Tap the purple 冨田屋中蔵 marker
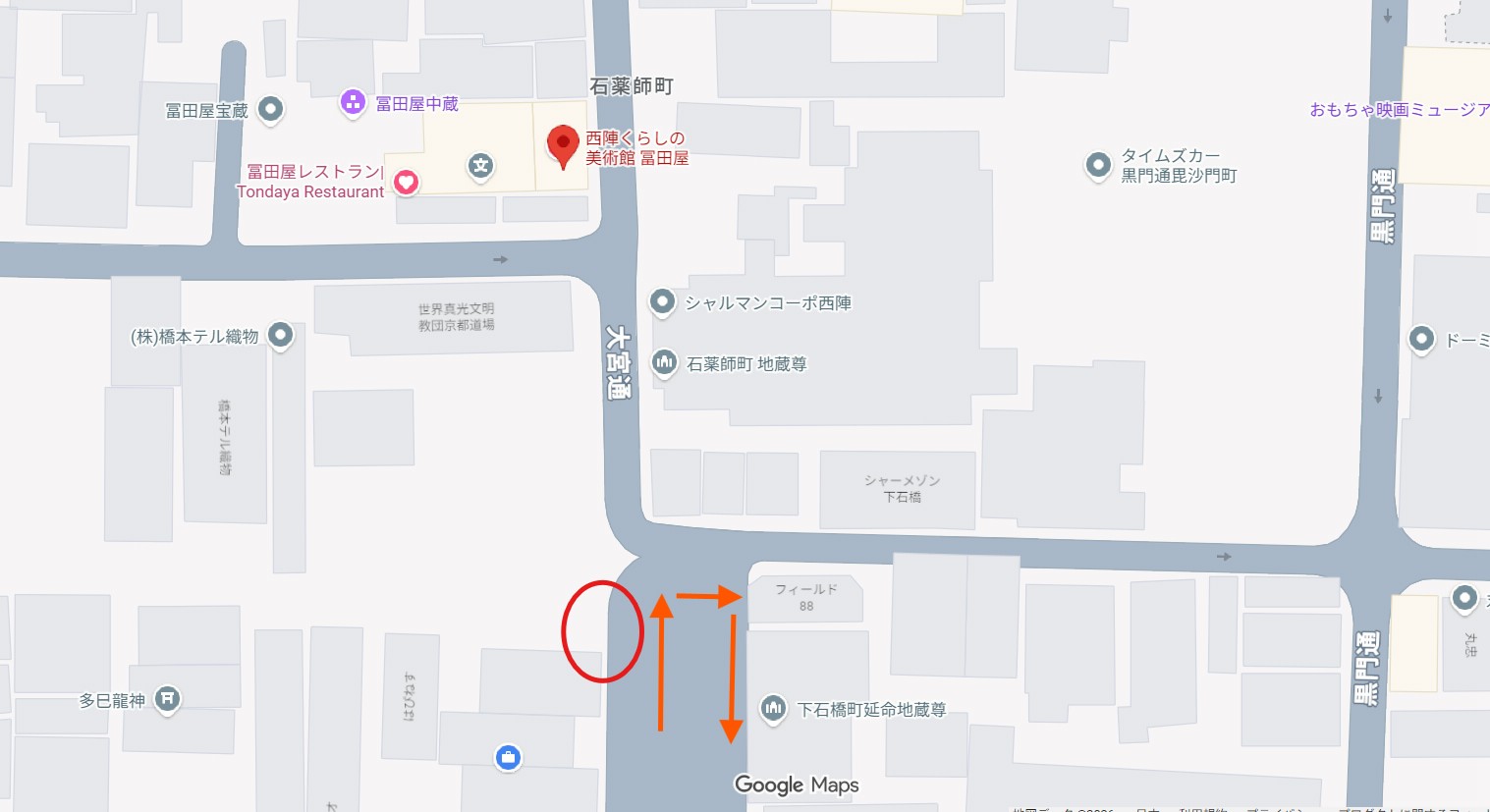 tap(353, 102)
